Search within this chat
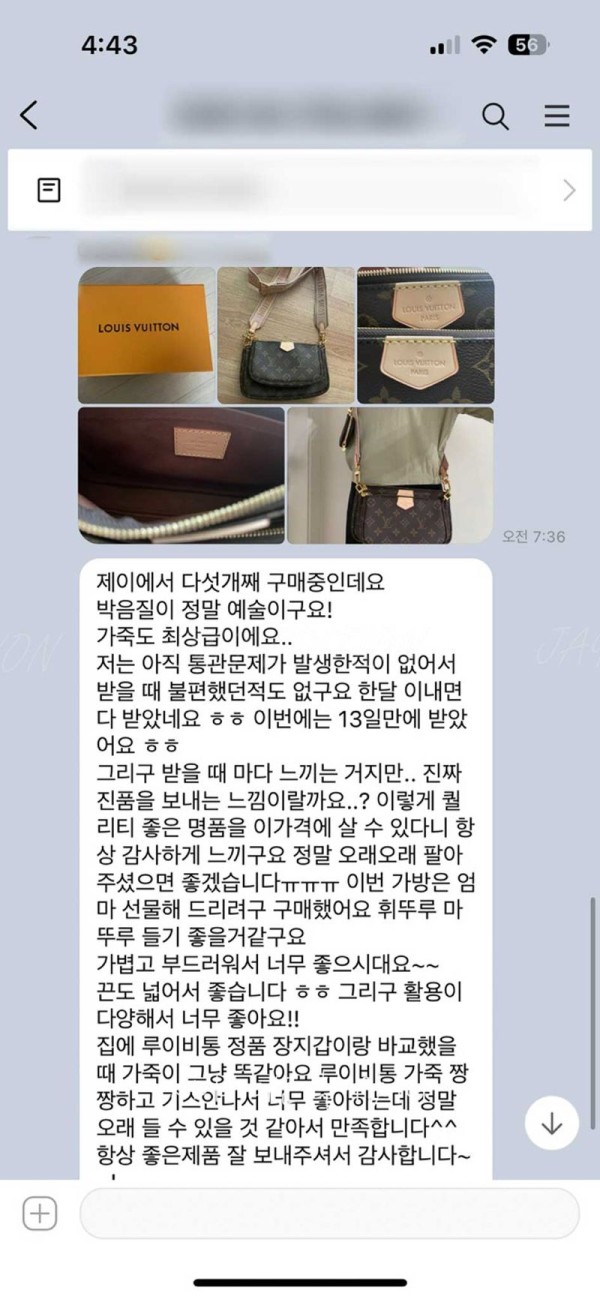The image size is (600, 1299). 496,116
